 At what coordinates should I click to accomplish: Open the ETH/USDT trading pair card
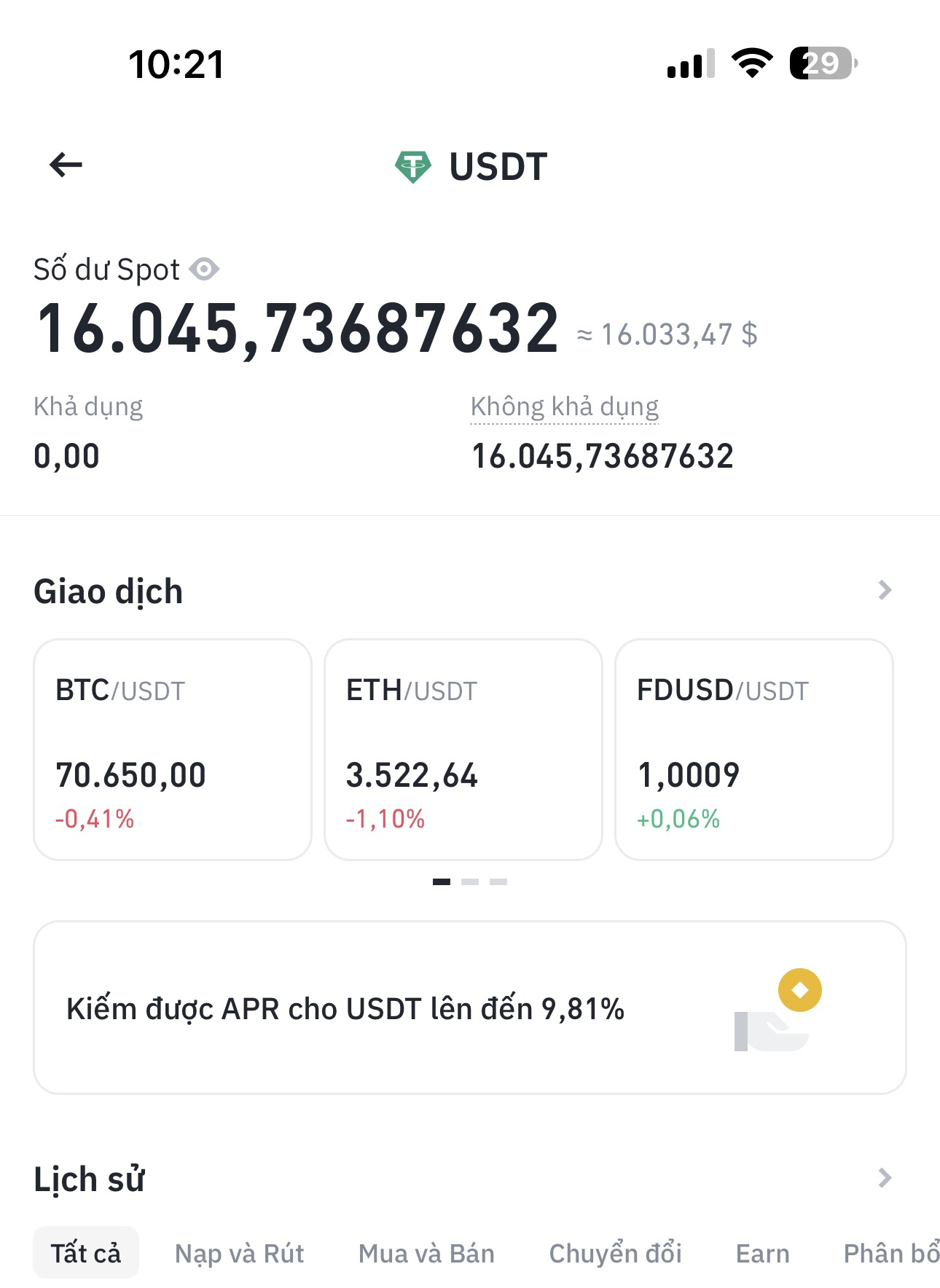pyautogui.click(x=463, y=749)
